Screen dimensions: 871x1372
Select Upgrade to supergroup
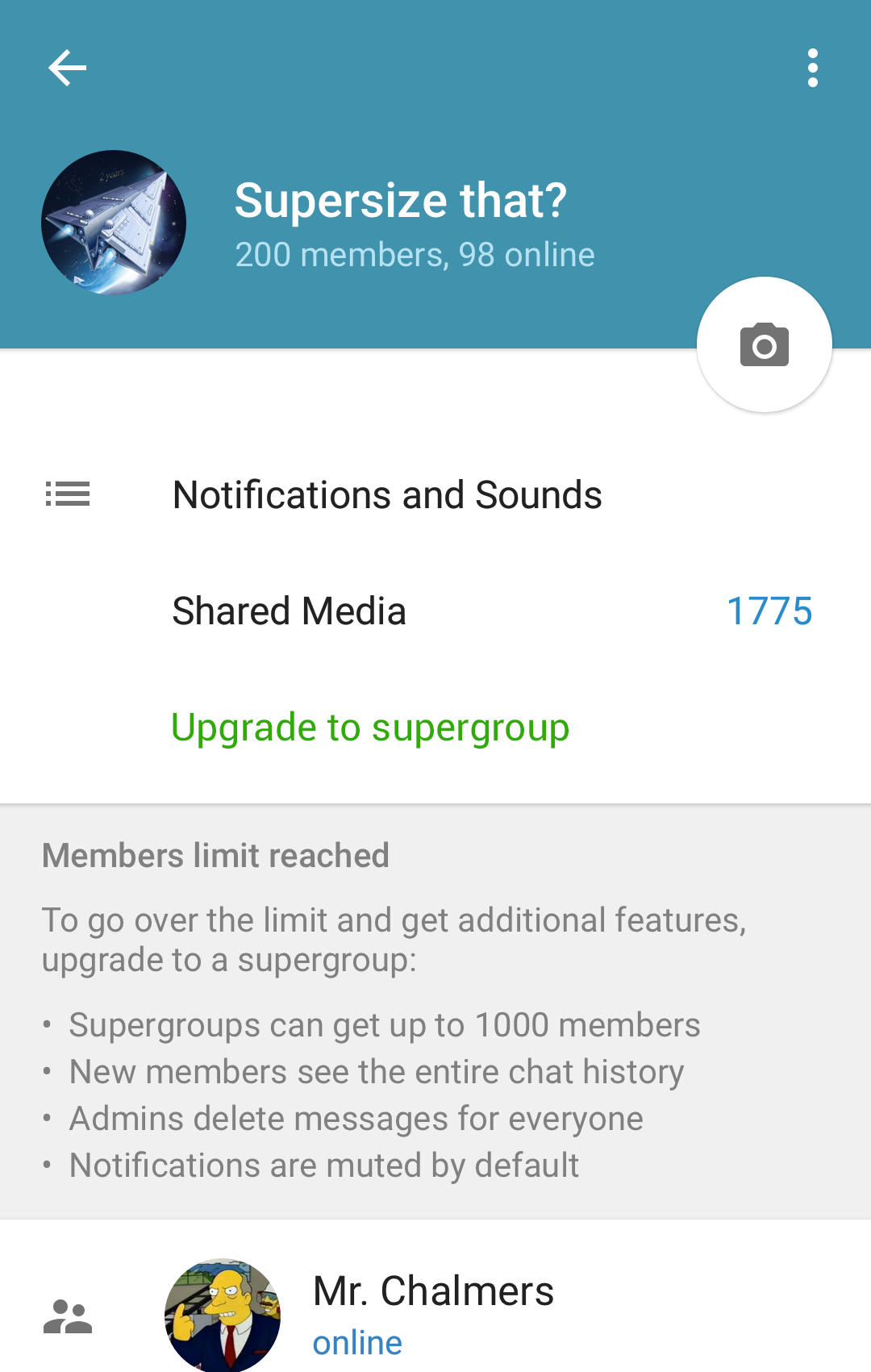[370, 728]
